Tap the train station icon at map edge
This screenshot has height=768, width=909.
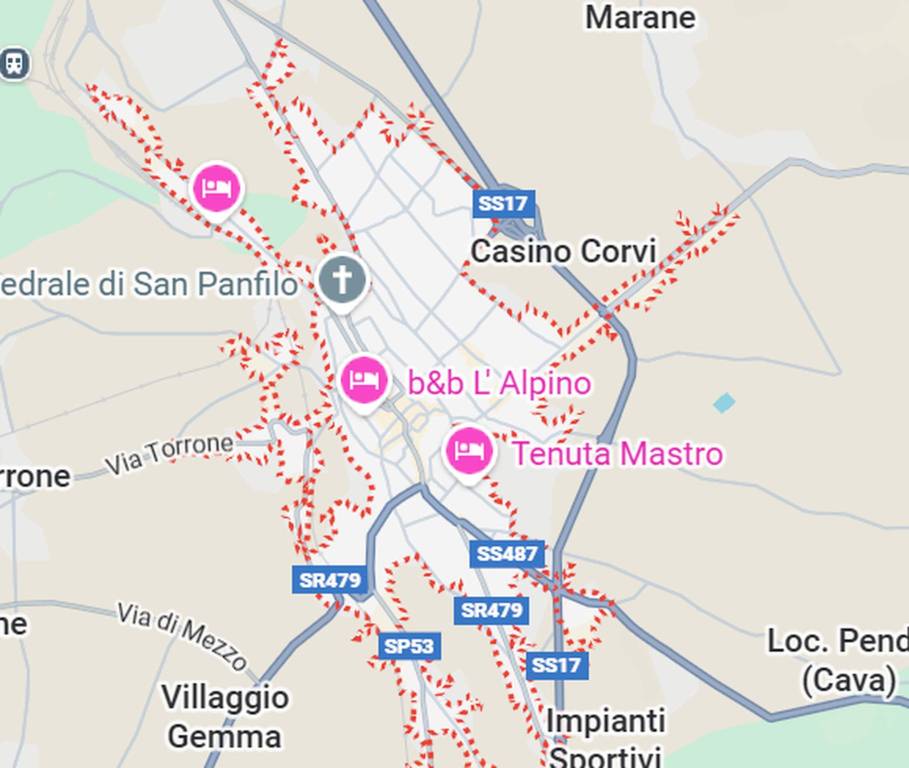(14, 65)
